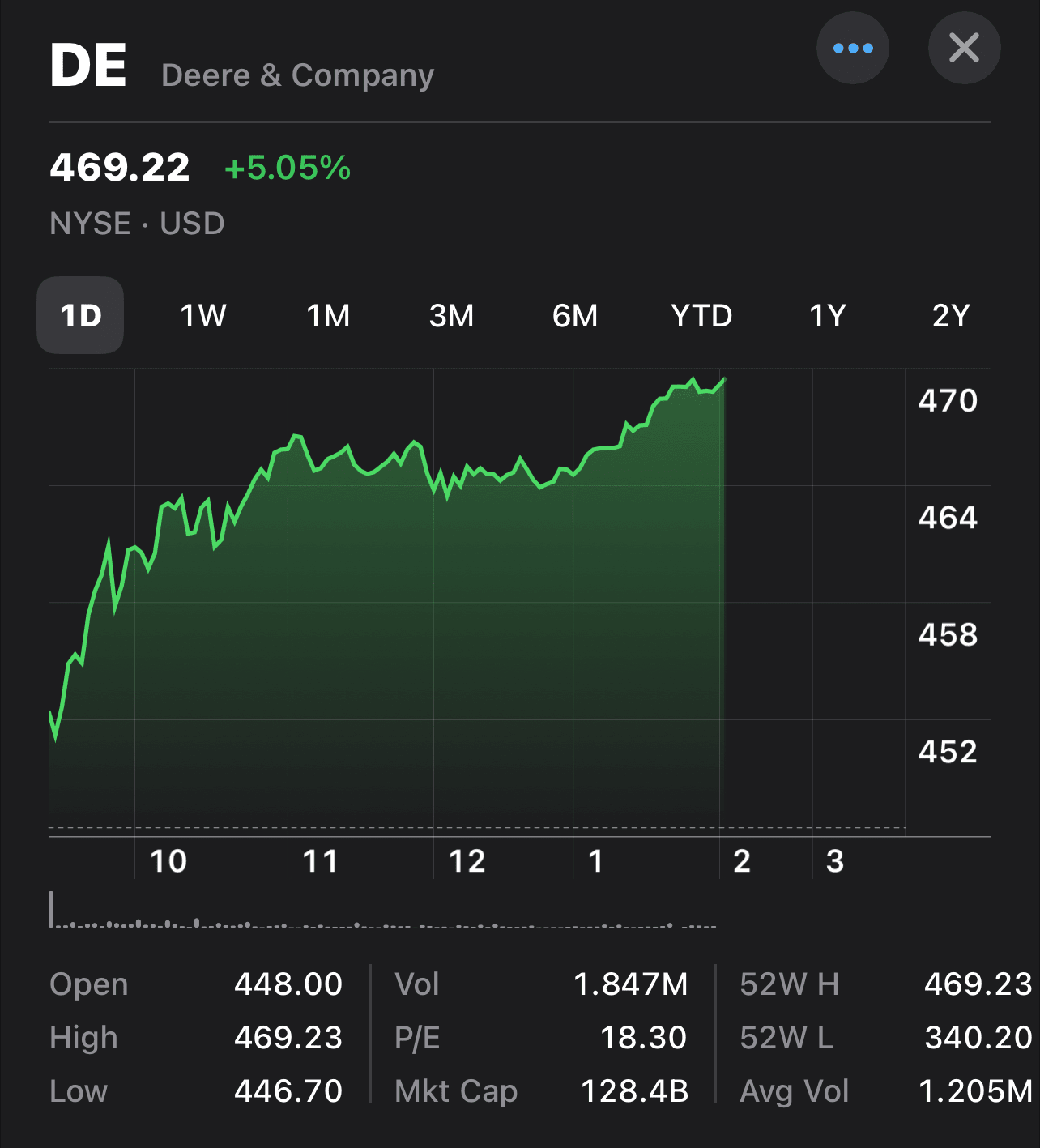Switch to the 1W chart range

[203, 315]
